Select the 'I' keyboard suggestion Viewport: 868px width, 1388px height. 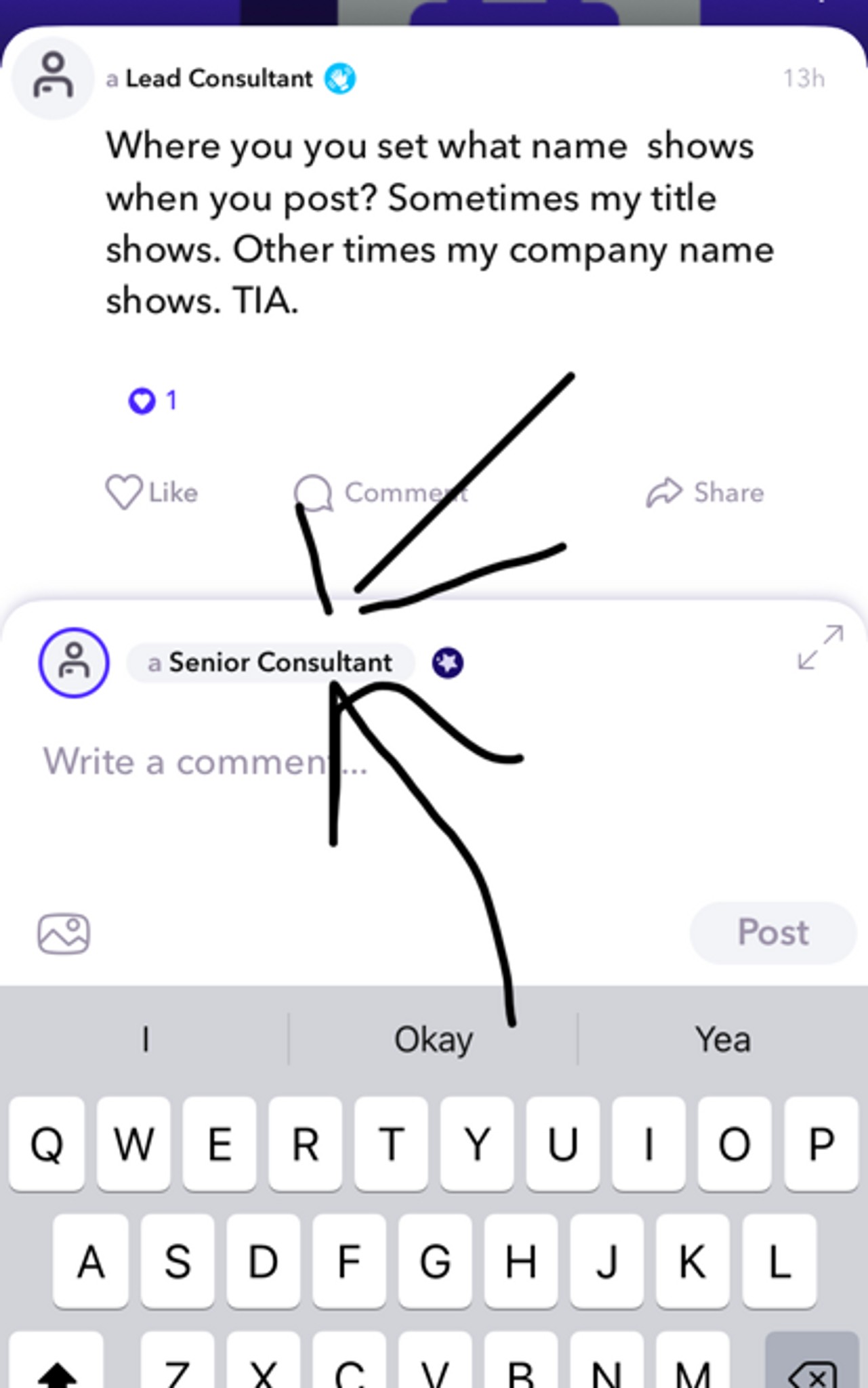click(x=144, y=1039)
